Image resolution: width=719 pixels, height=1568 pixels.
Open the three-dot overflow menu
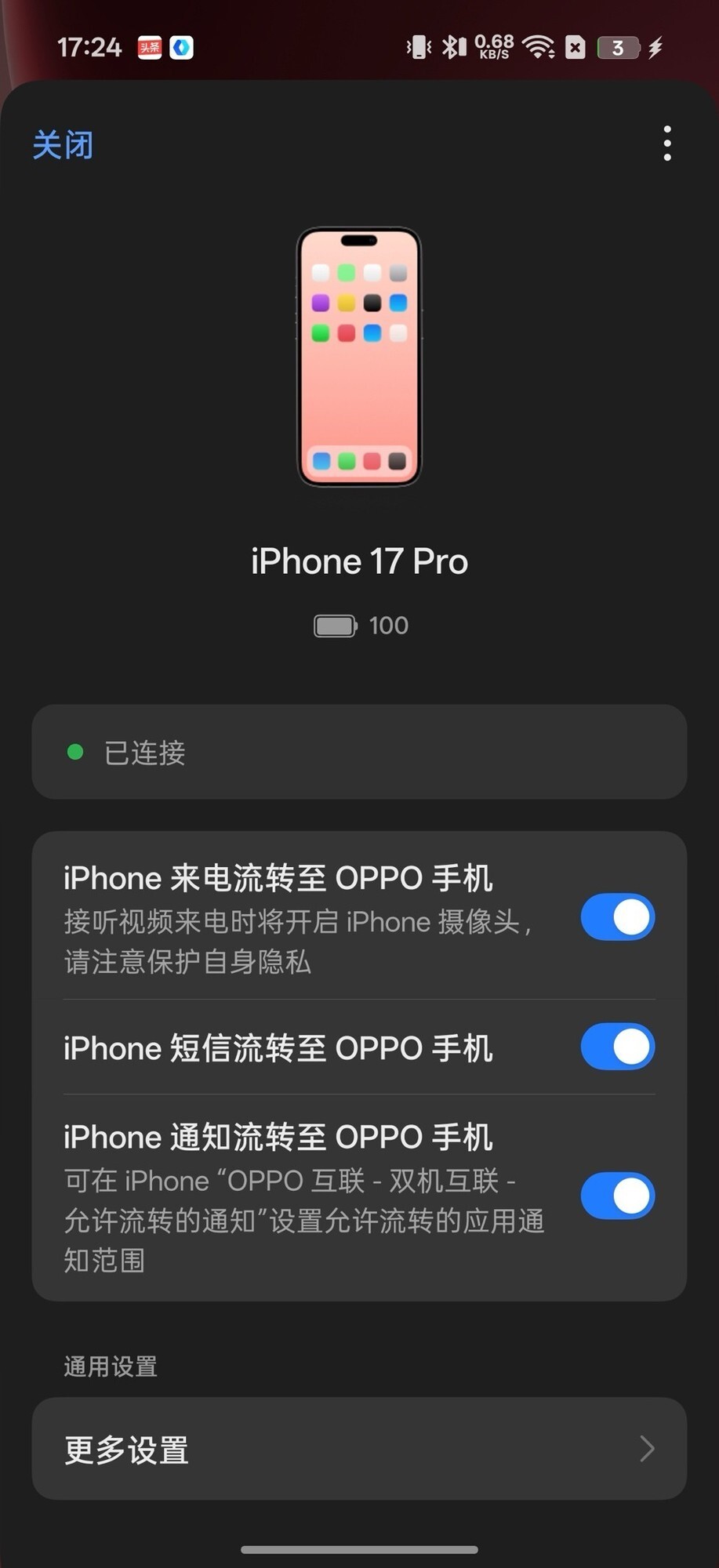pos(667,143)
